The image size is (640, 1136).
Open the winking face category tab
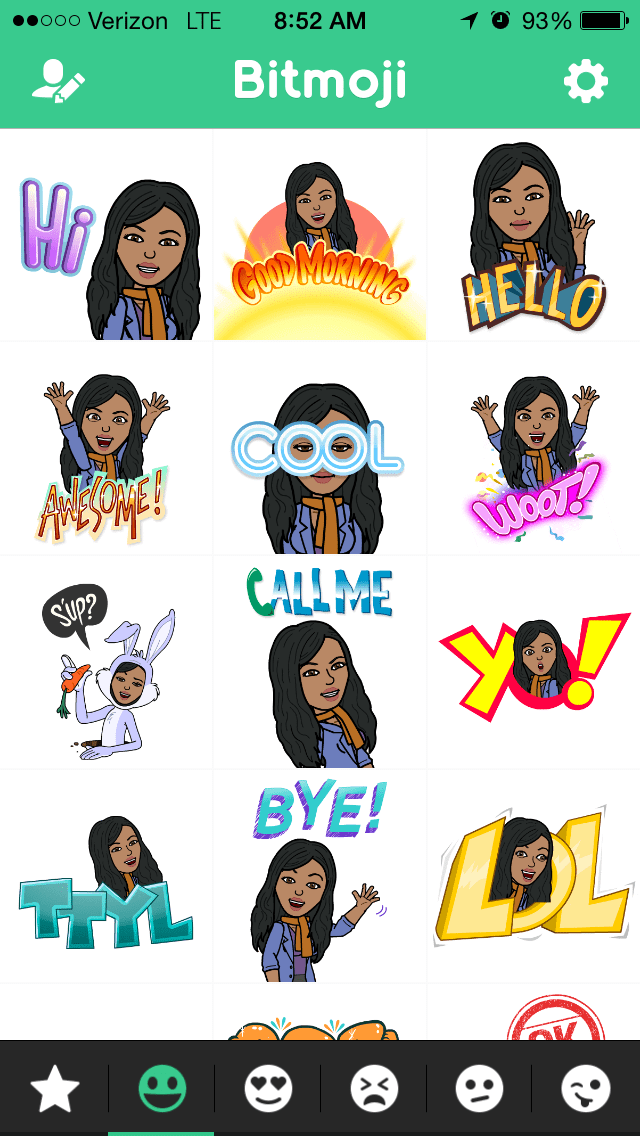click(585, 1088)
